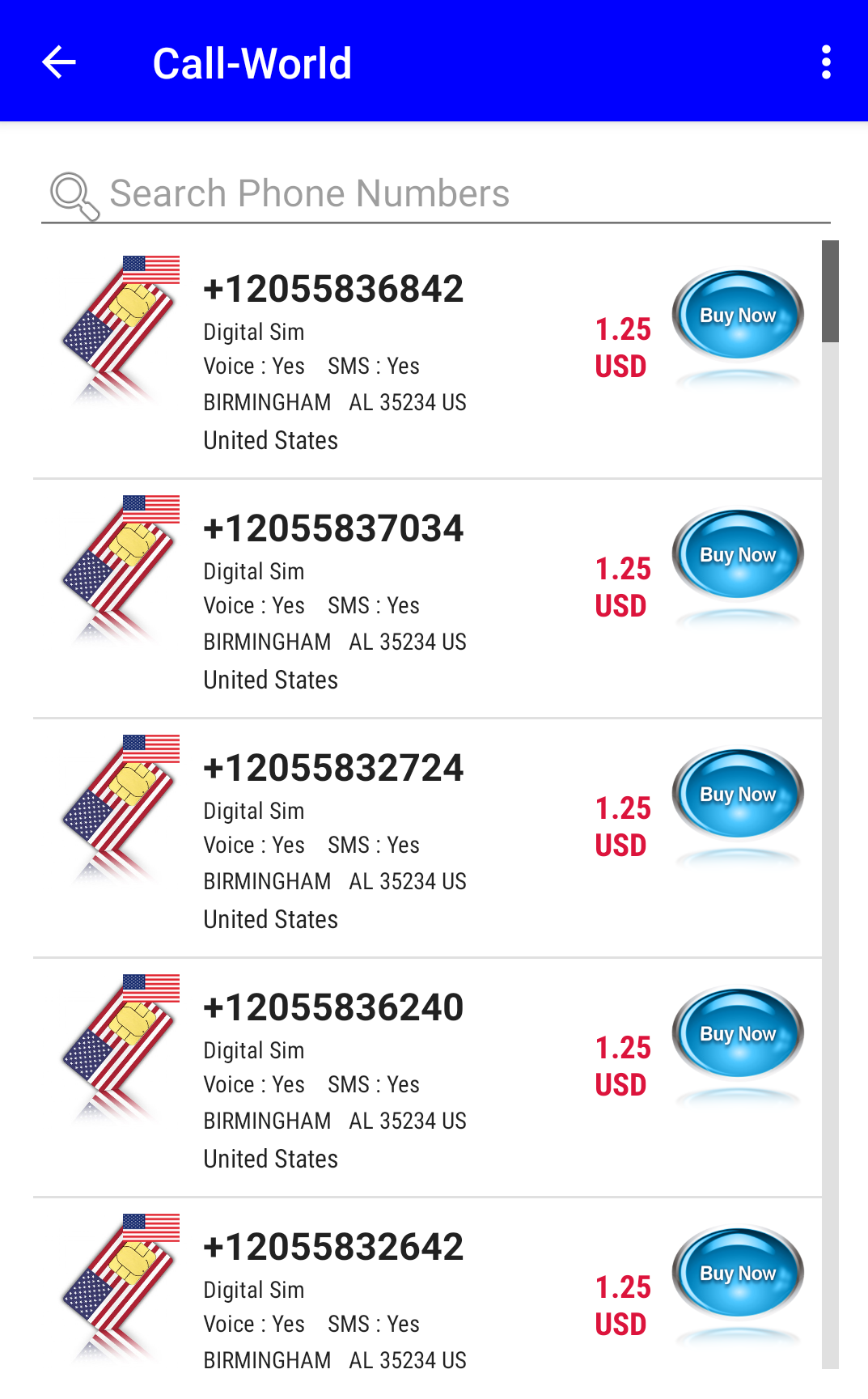Viewport: 868px width, 1399px height.
Task: Choose the +12055832642 listing
Action: pyautogui.click(x=333, y=1248)
